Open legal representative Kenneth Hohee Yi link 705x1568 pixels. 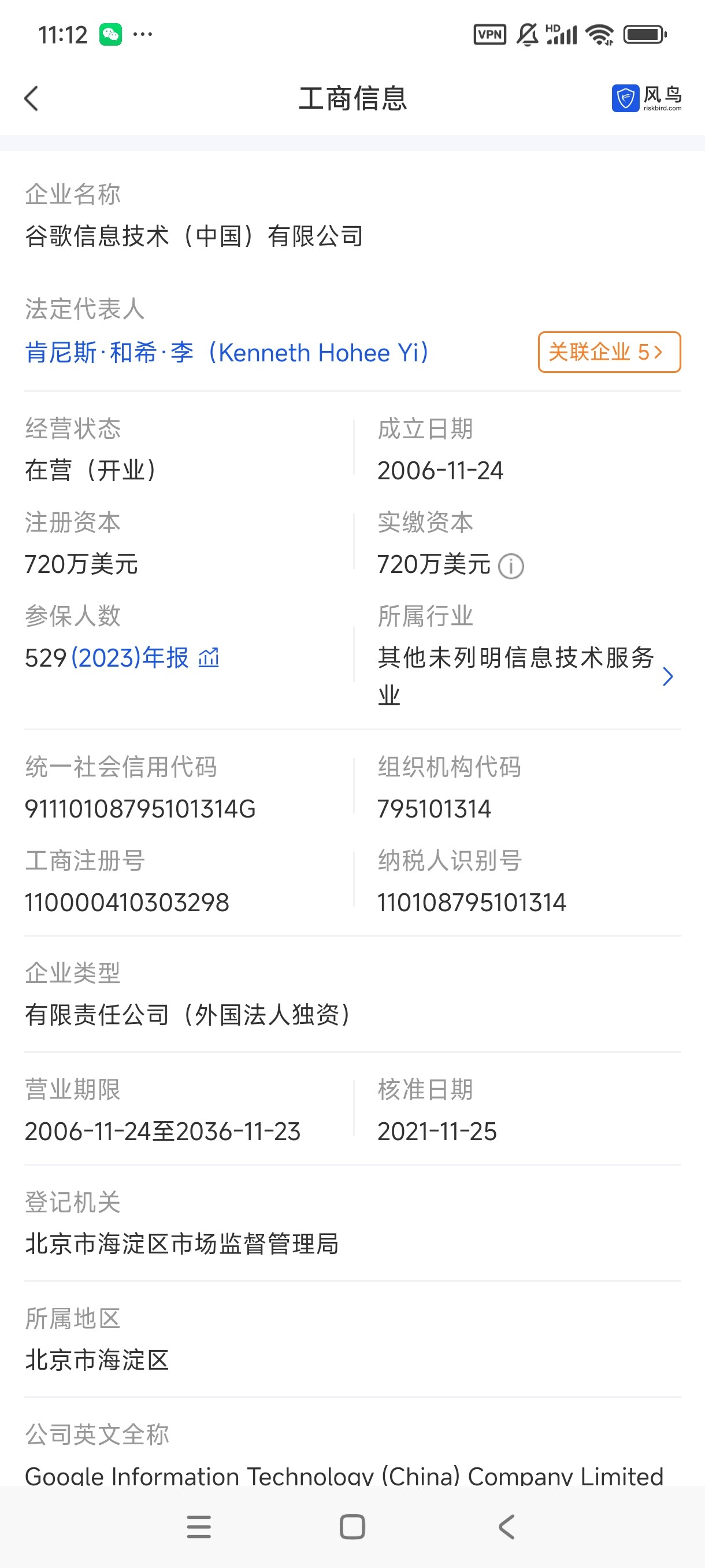click(227, 353)
